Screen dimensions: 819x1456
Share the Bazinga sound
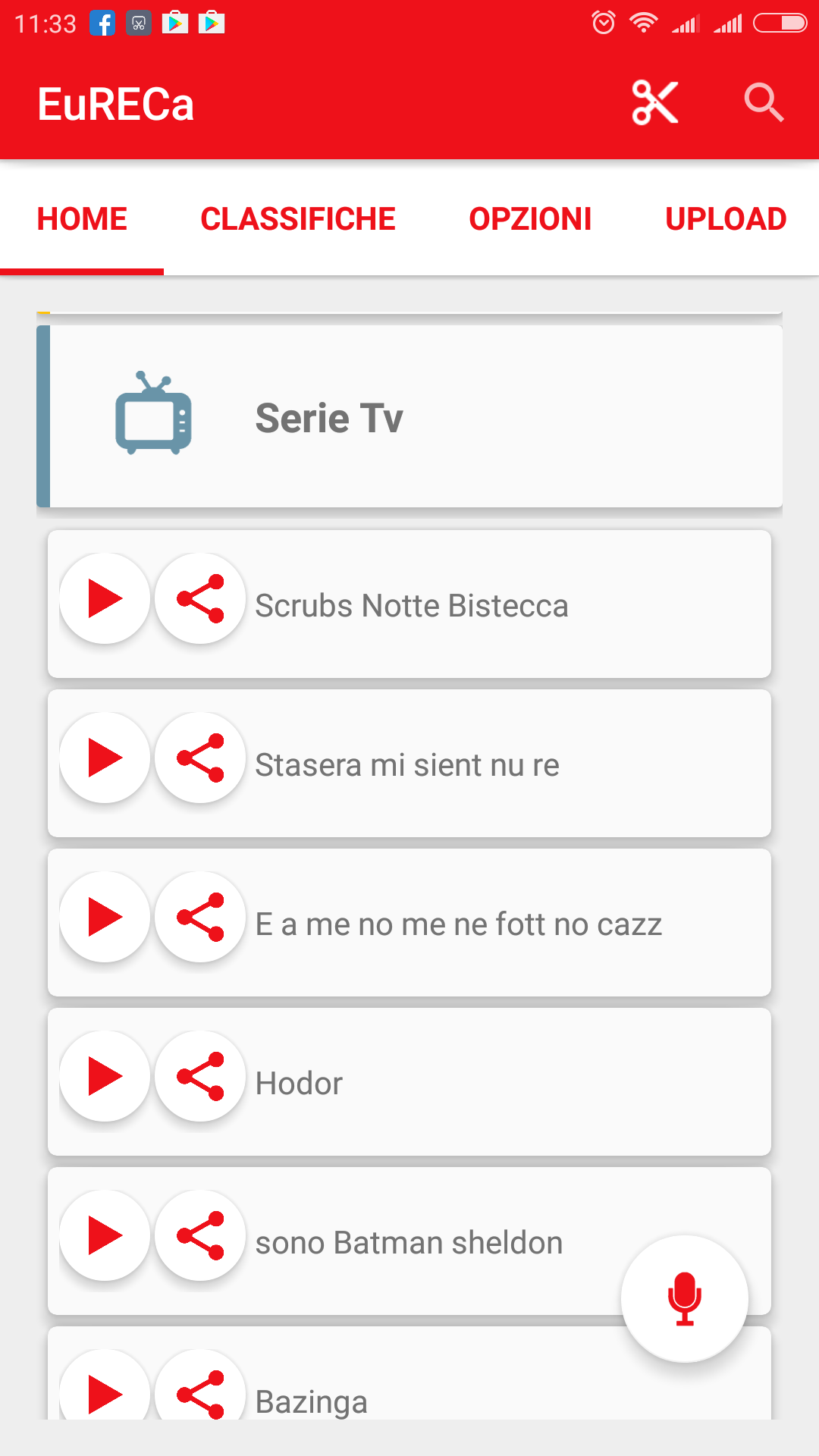pyautogui.click(x=200, y=1386)
